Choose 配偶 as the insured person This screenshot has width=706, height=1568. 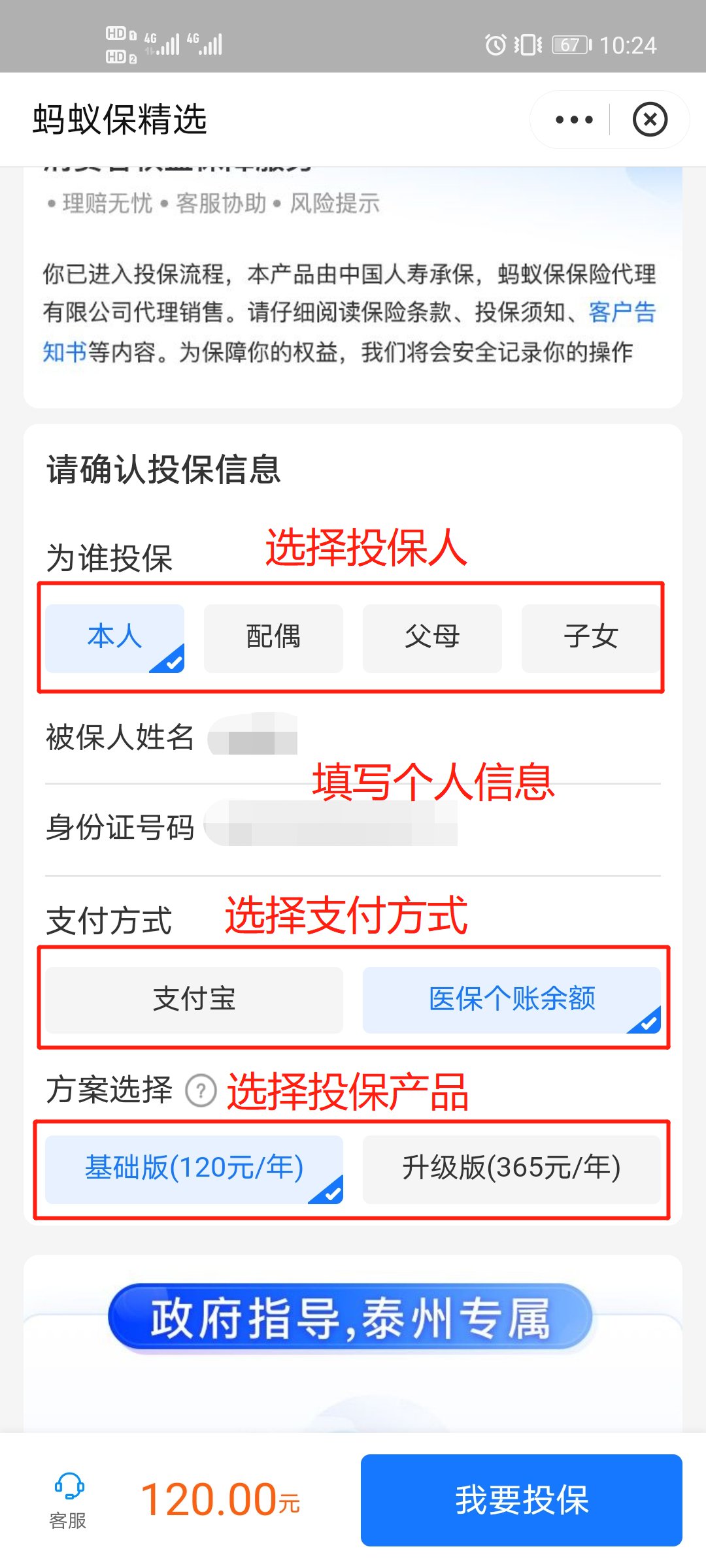point(273,638)
